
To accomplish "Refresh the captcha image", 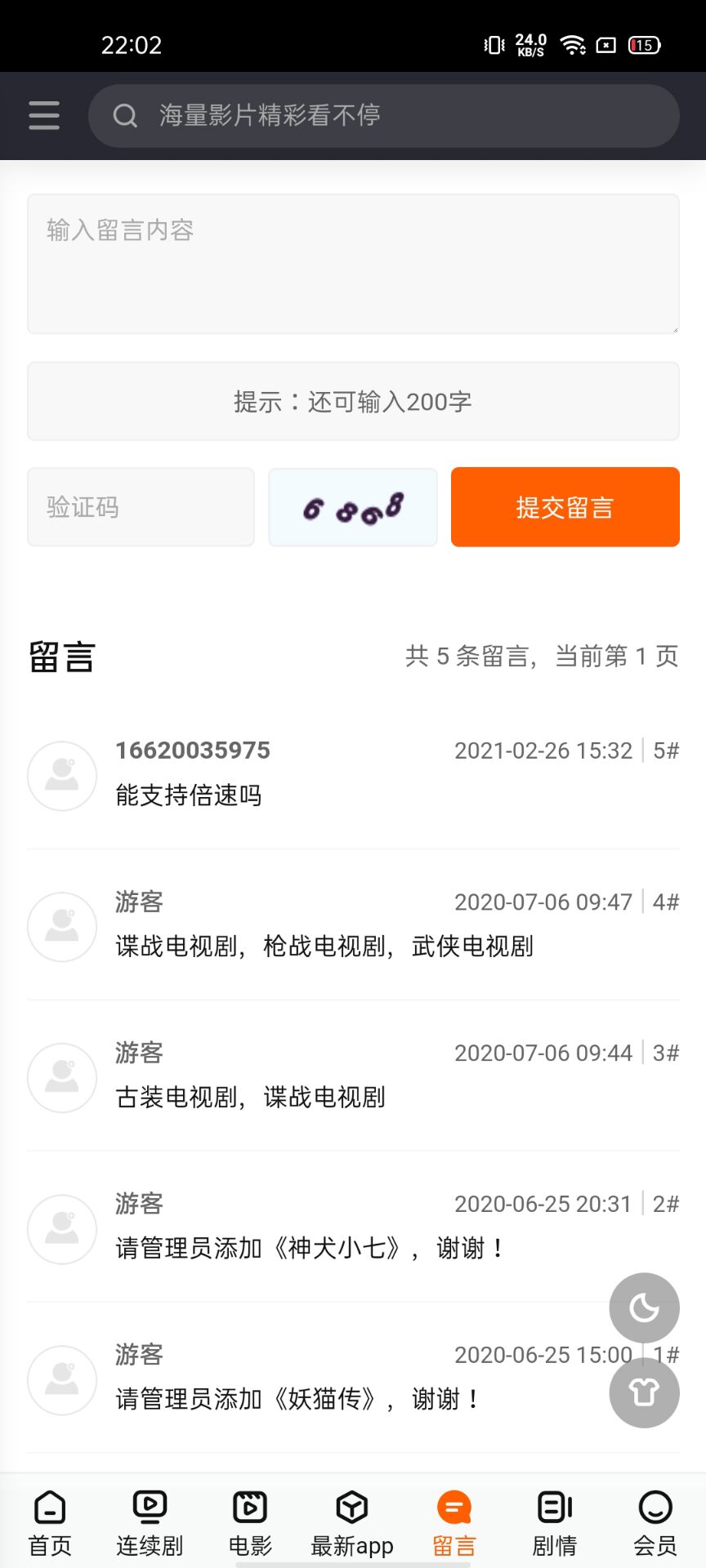I will click(x=353, y=507).
